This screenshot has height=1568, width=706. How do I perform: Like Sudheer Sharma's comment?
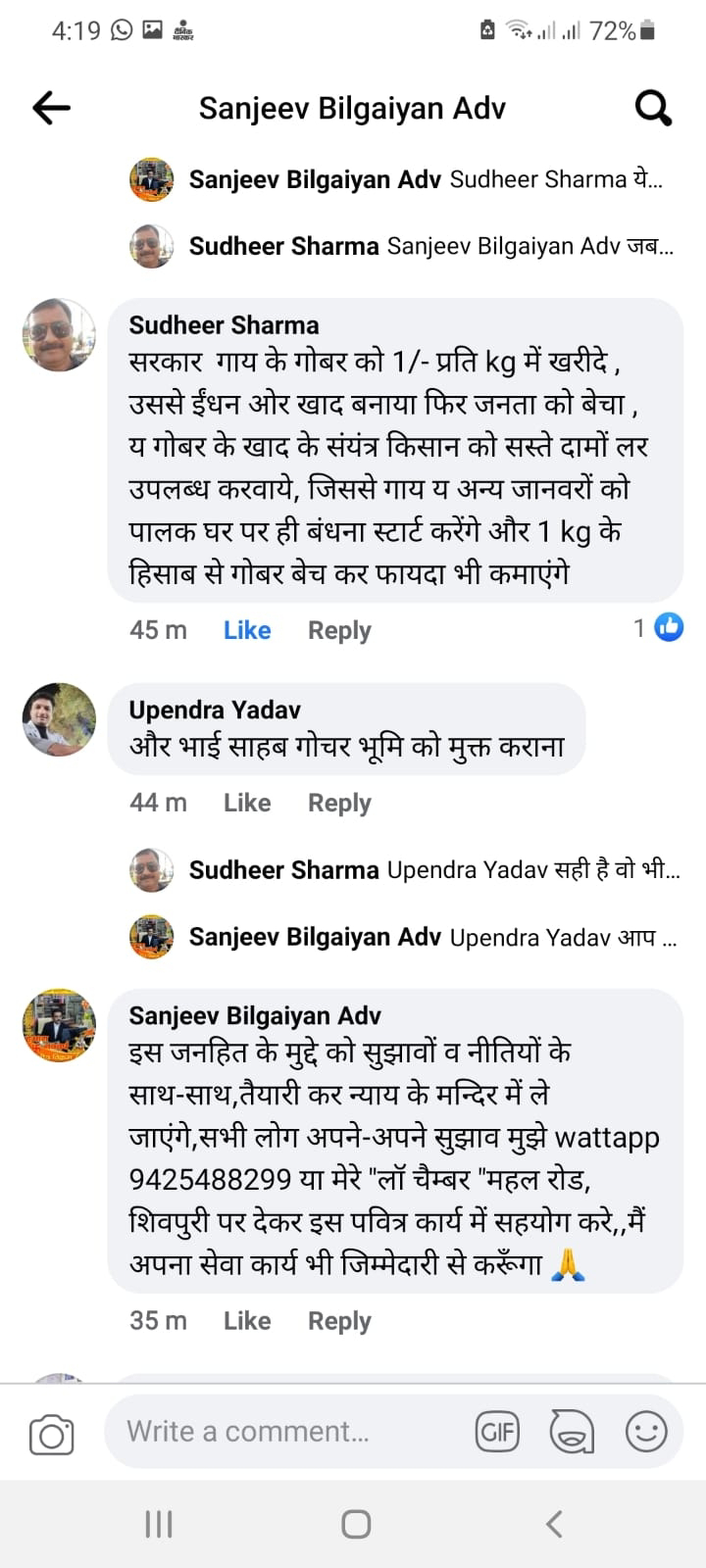(x=246, y=630)
